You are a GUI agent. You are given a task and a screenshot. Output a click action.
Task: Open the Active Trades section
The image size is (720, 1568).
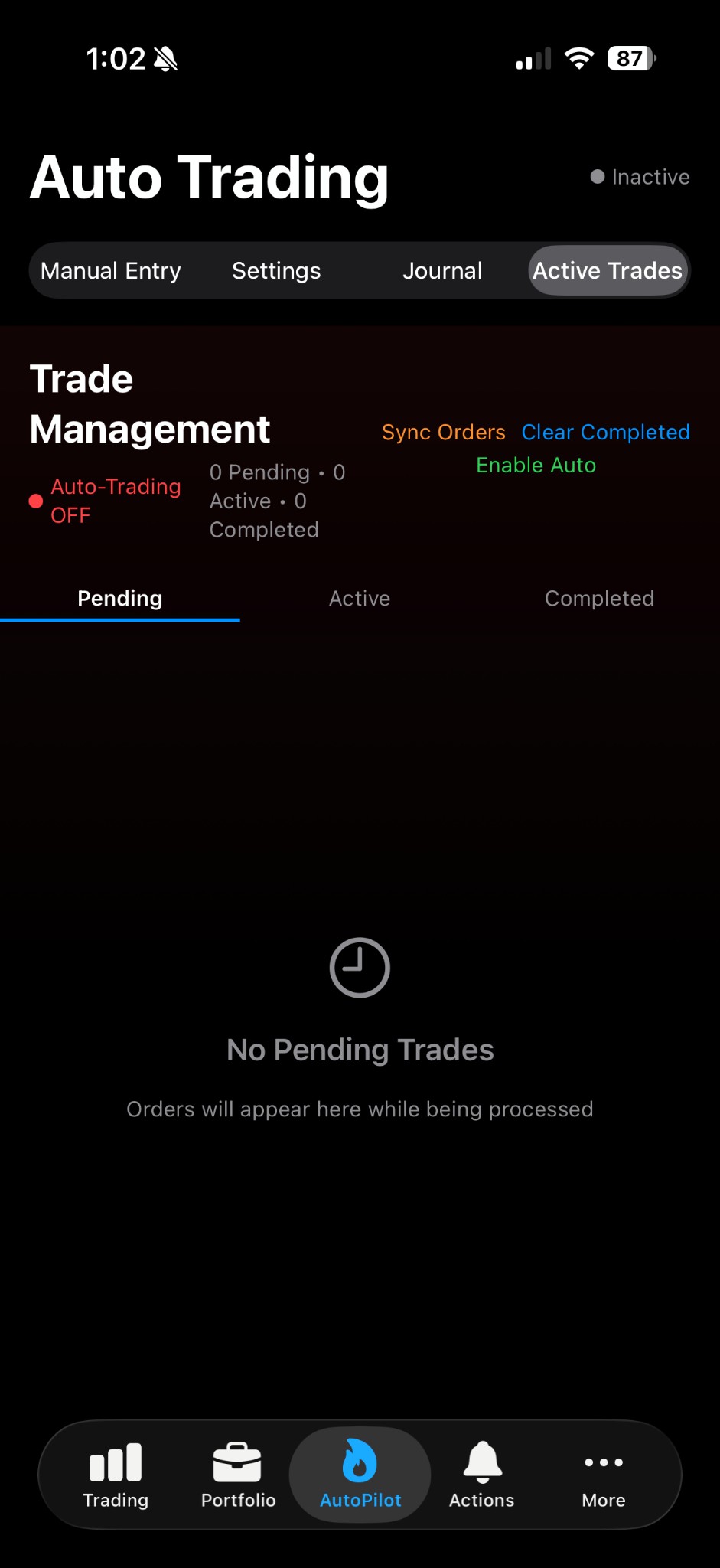pos(607,270)
